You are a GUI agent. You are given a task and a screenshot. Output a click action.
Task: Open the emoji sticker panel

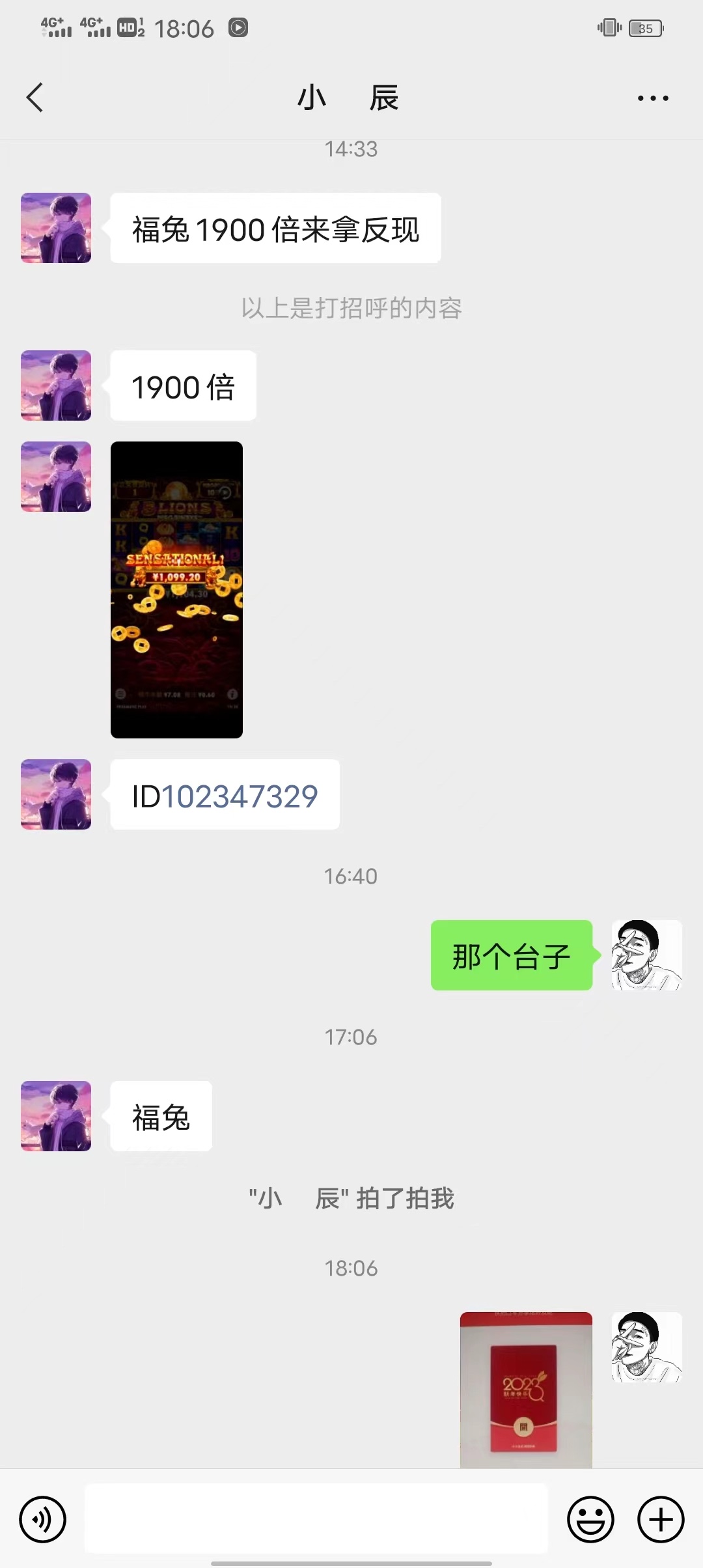point(590,1520)
